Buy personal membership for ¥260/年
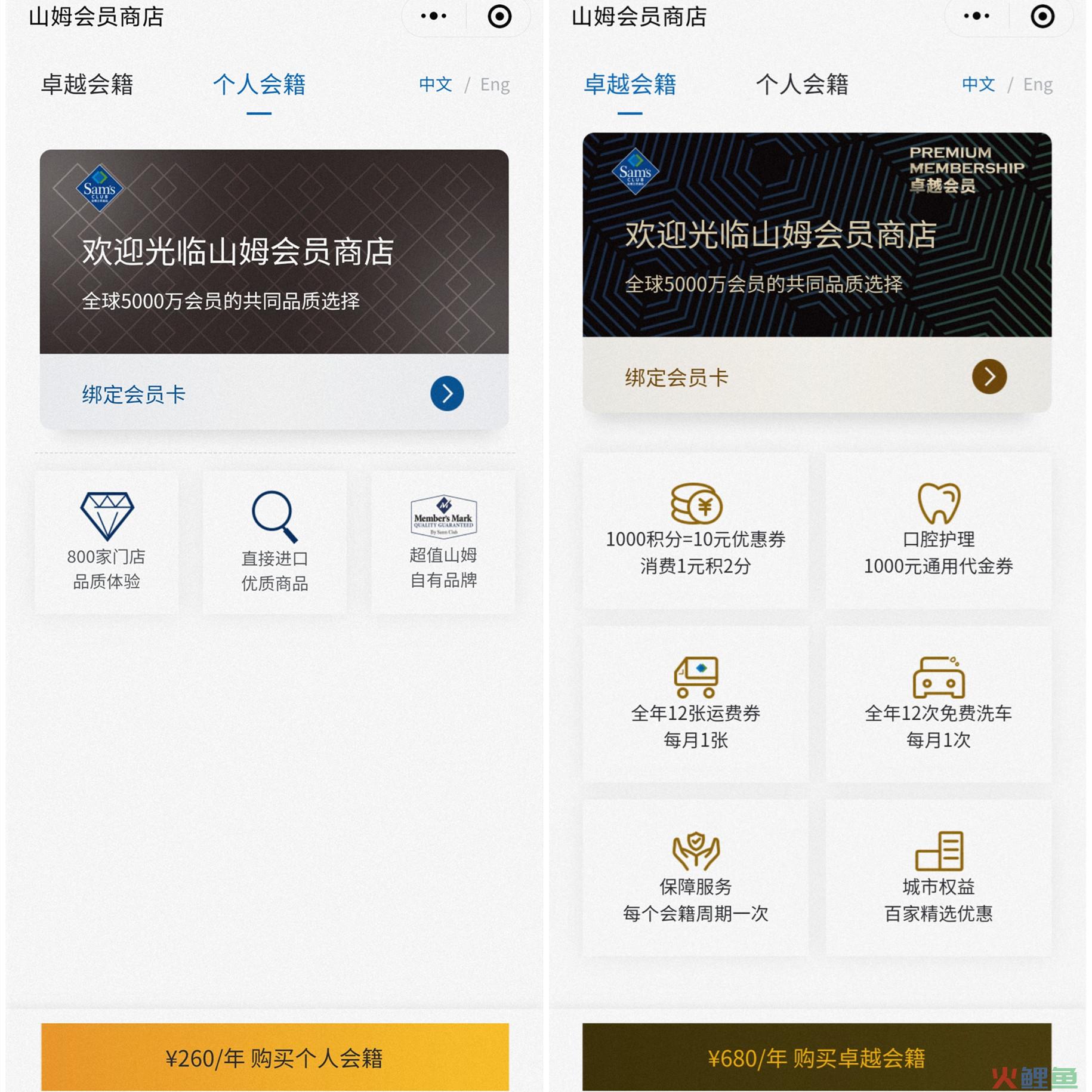 click(274, 1057)
